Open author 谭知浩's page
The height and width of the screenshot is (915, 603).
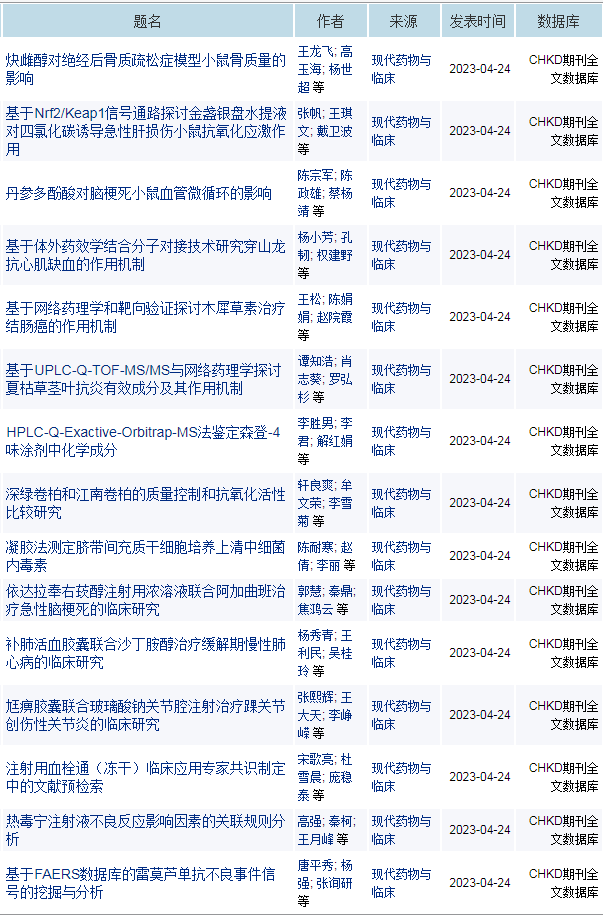click(315, 361)
